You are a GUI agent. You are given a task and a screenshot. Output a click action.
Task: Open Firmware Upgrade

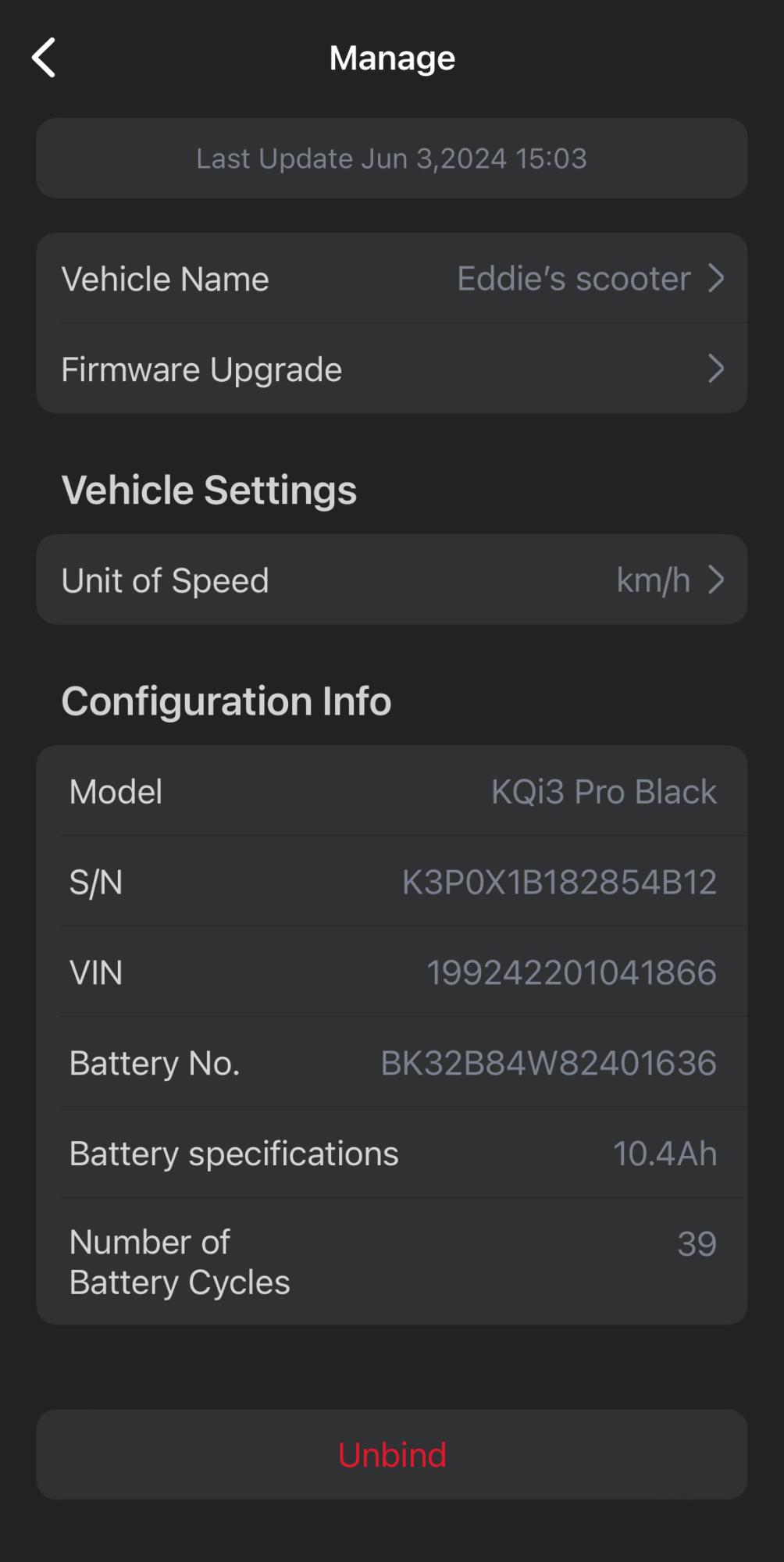click(392, 369)
